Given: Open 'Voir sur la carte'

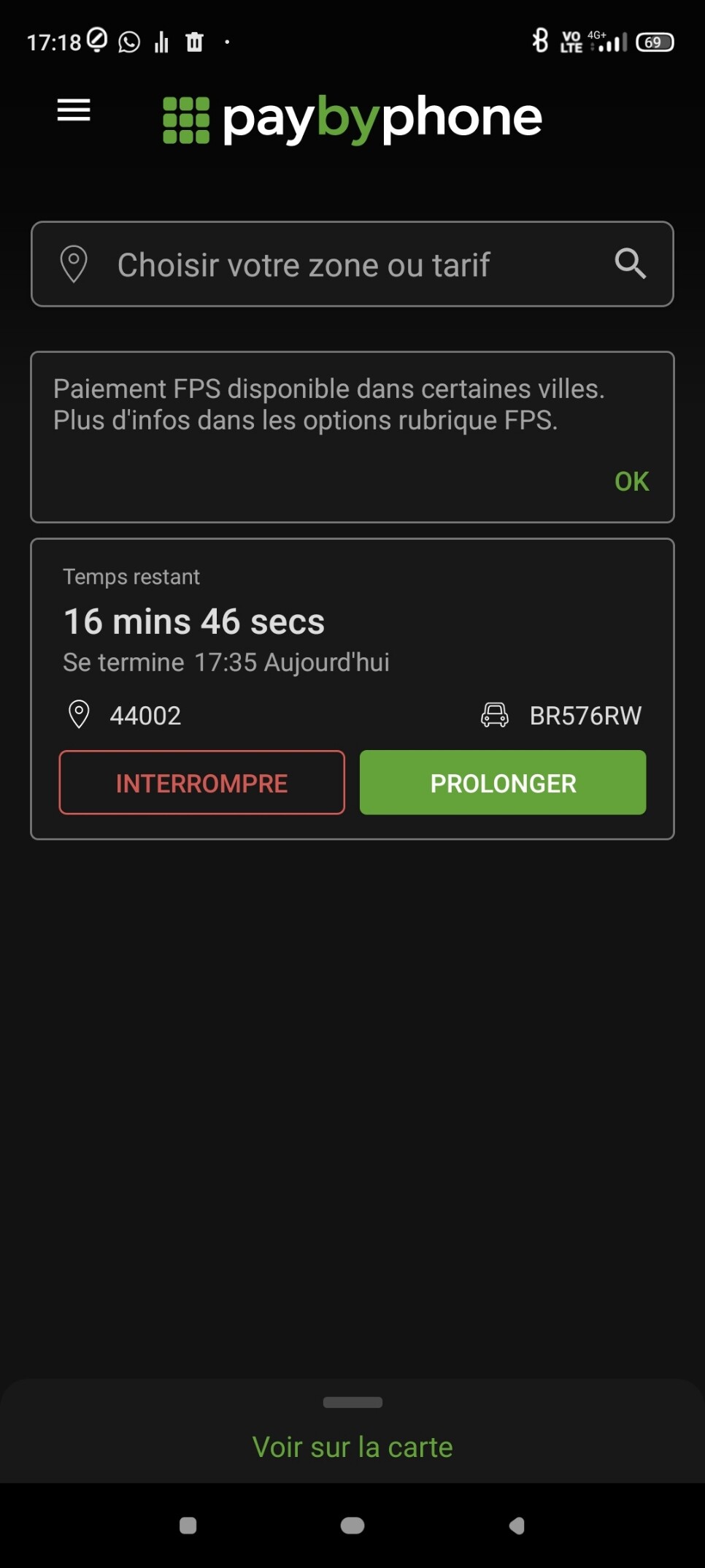Looking at the screenshot, I should click(x=352, y=1447).
